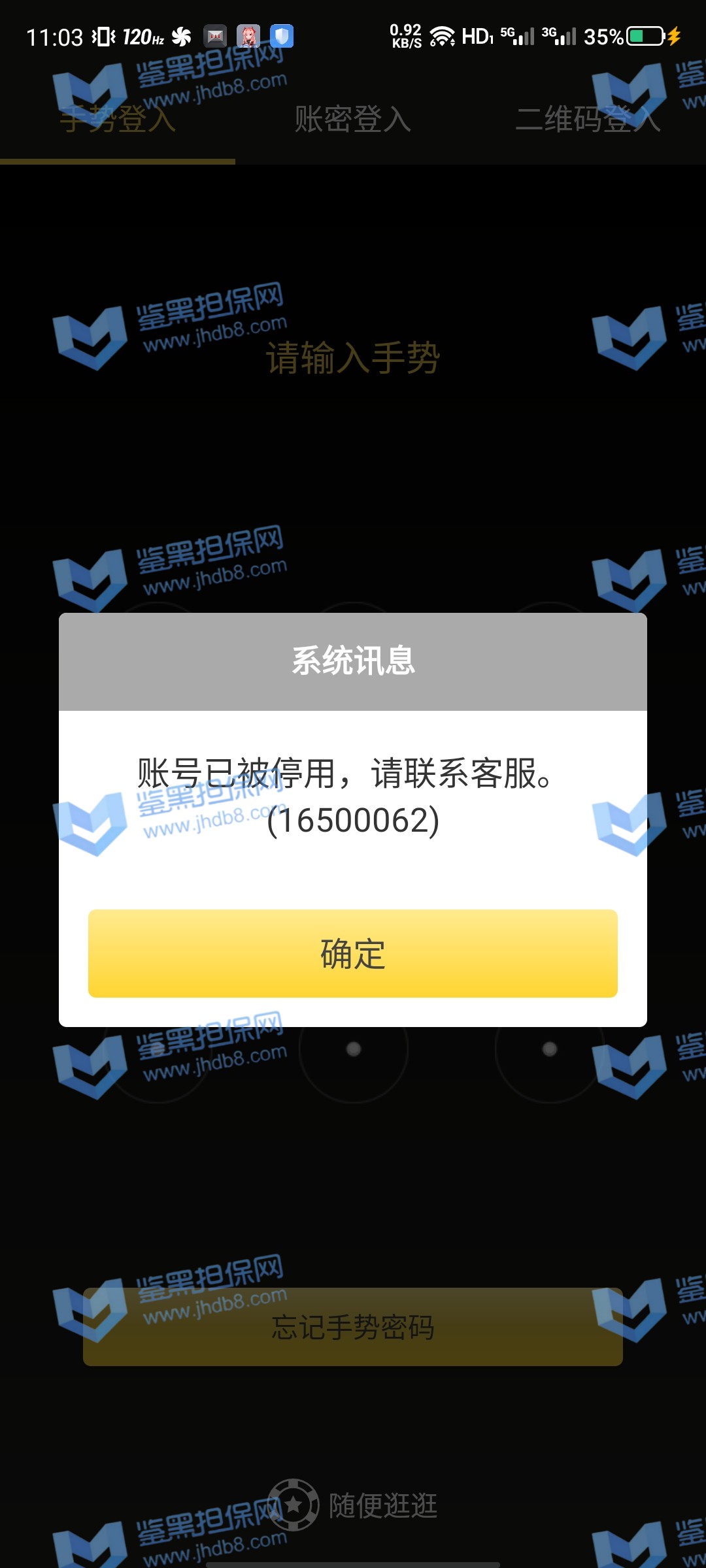Image resolution: width=706 pixels, height=1568 pixels.
Task: Switch to the 二维码登入 tab
Action: [x=588, y=120]
